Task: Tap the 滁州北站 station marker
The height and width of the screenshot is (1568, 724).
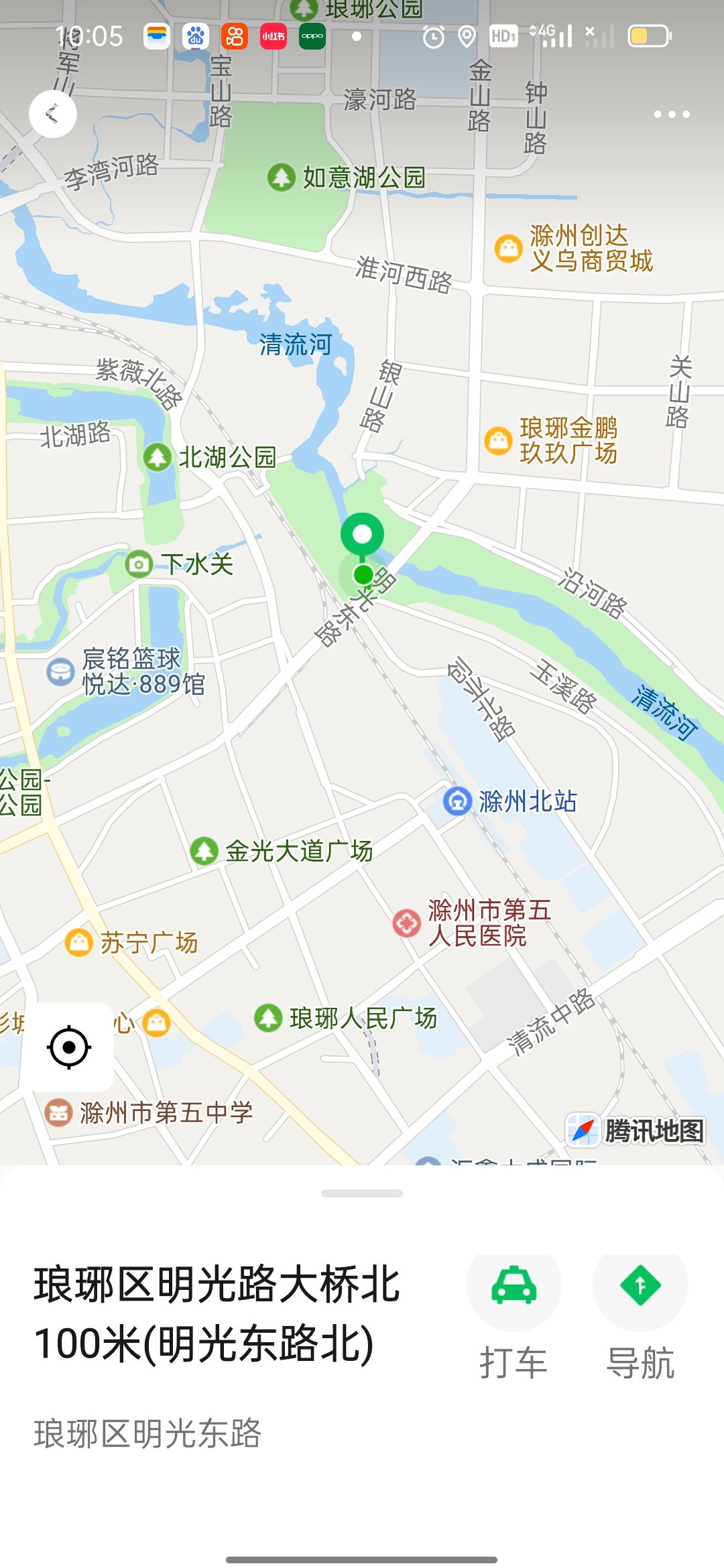Action: (458, 801)
